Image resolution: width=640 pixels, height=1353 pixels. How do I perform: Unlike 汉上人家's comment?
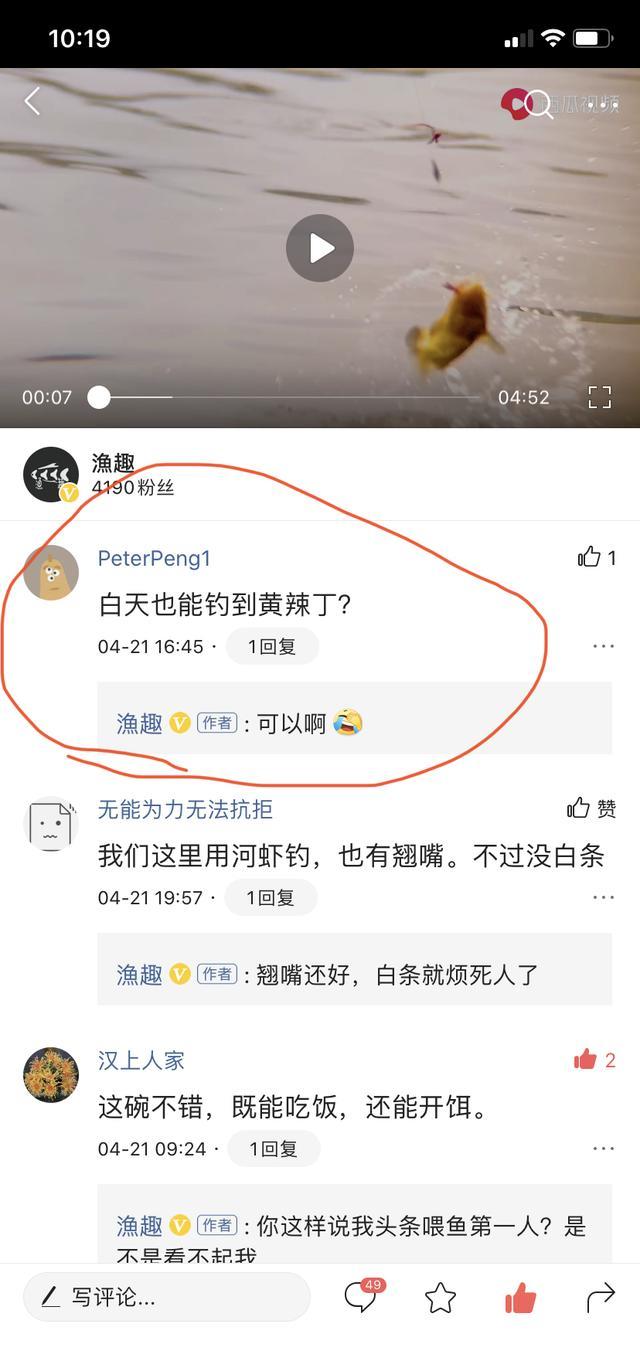pos(586,1060)
